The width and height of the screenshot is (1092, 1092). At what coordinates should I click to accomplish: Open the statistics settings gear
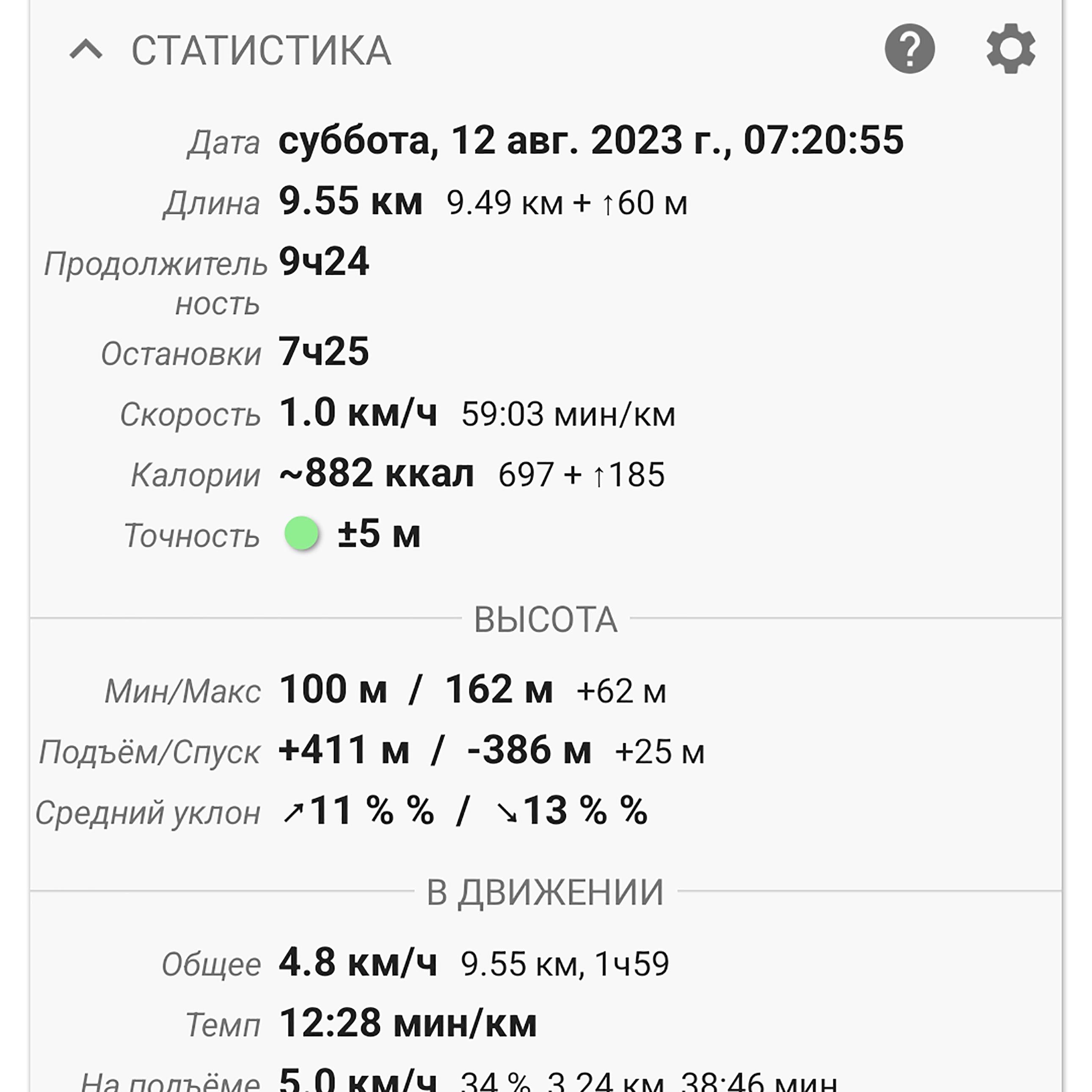[x=1011, y=49]
